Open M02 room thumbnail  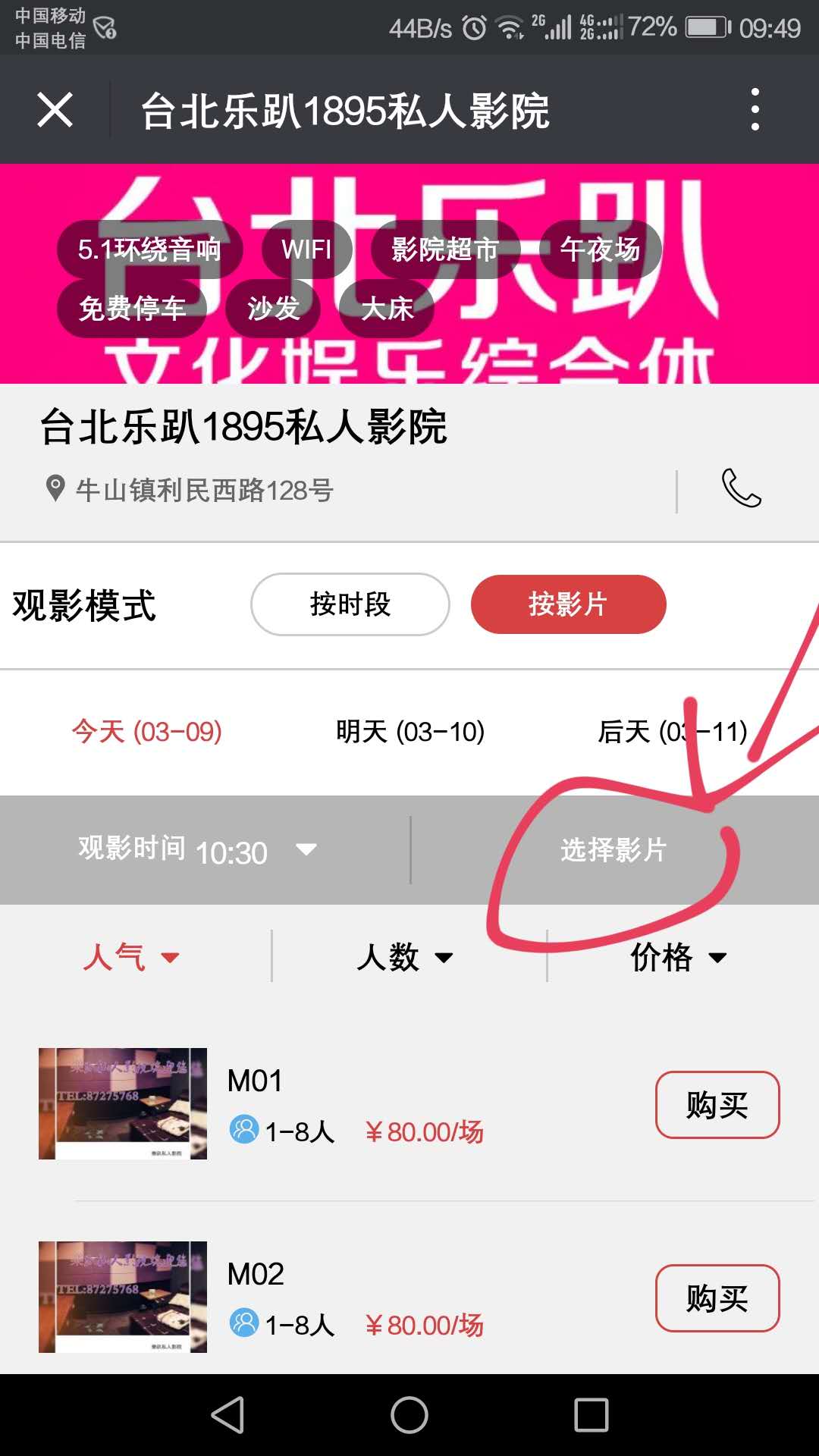[x=123, y=1297]
